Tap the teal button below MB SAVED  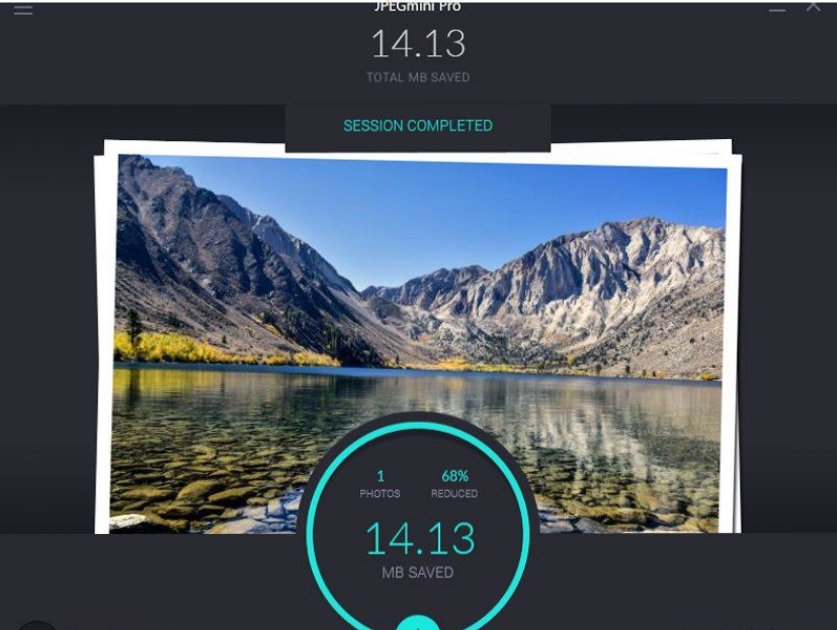coord(420,623)
